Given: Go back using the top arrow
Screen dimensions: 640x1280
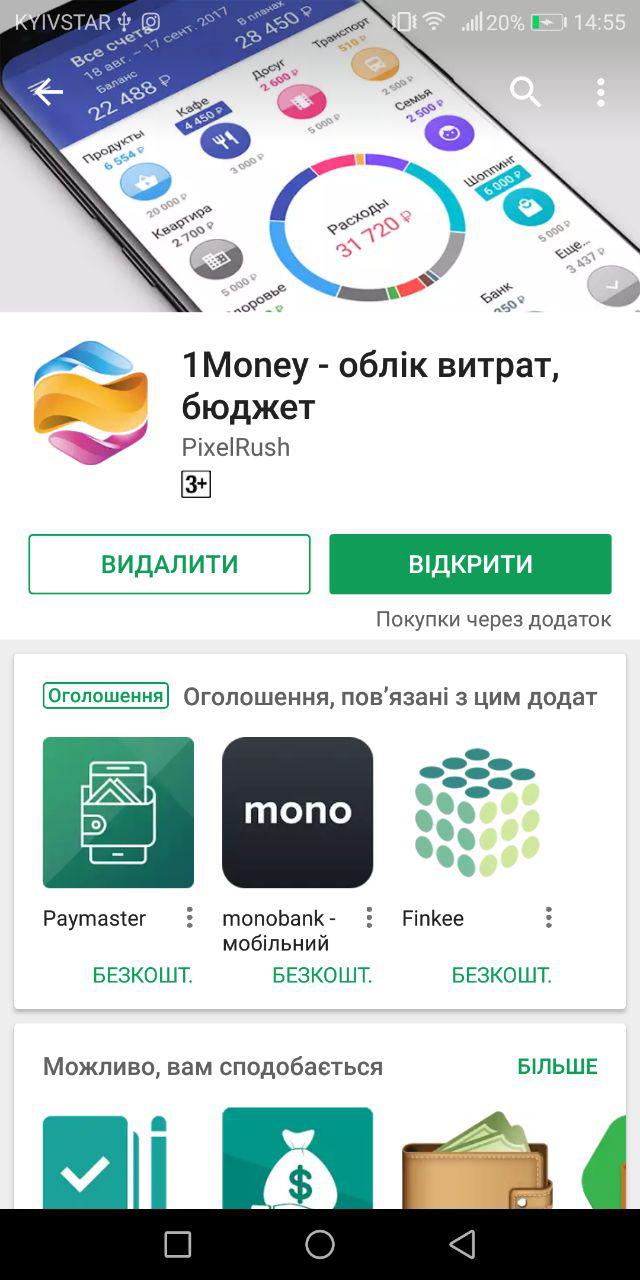Looking at the screenshot, I should click(47, 92).
